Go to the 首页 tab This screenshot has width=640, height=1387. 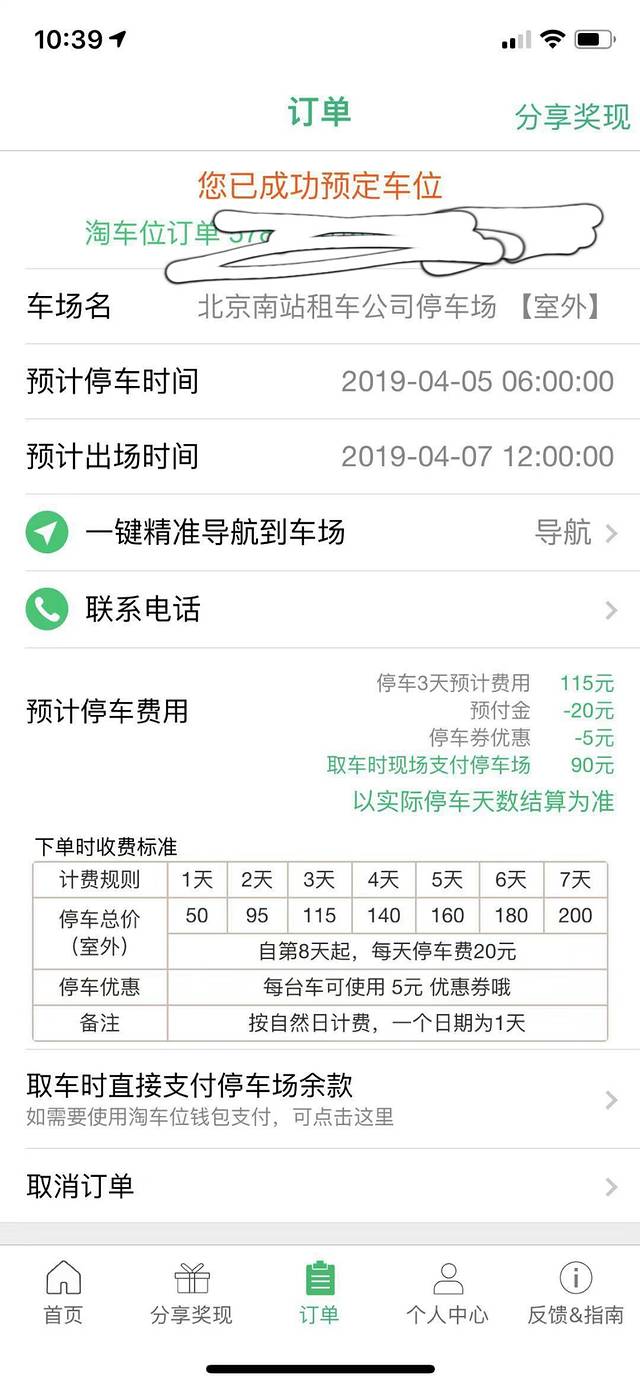[63, 1292]
